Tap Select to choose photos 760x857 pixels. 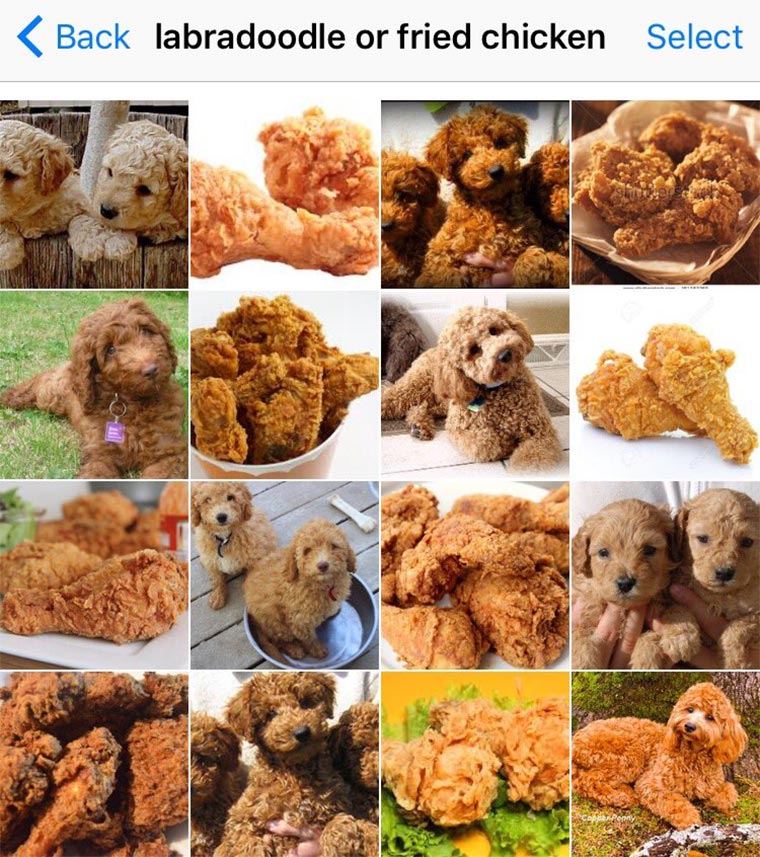click(x=694, y=38)
